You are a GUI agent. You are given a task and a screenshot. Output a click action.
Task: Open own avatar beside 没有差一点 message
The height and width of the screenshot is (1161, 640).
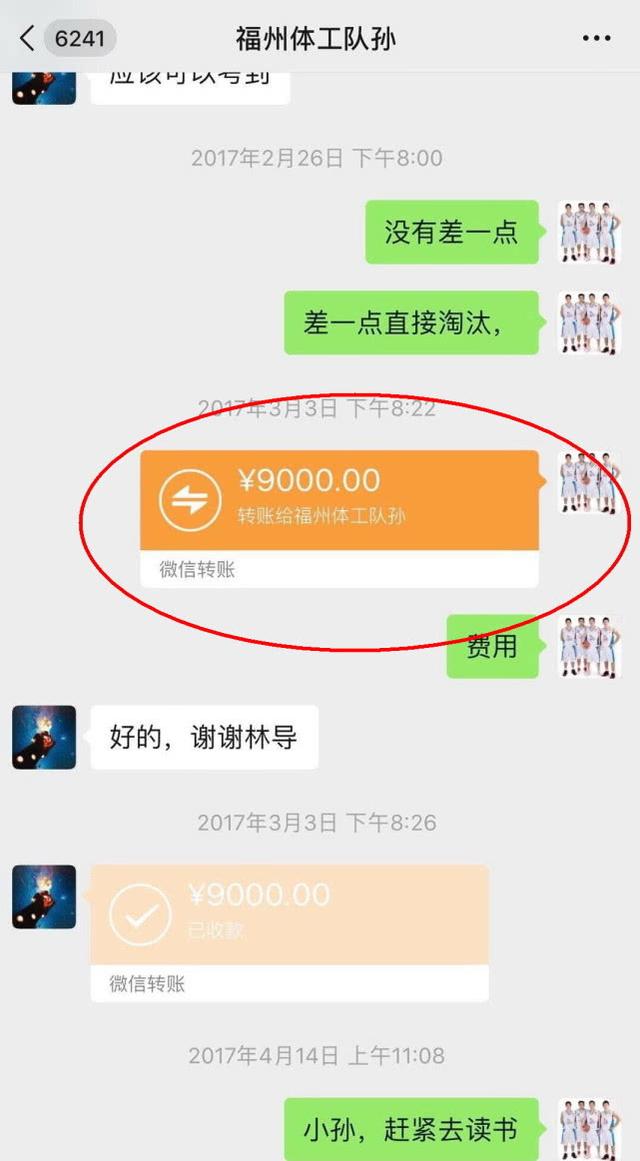(589, 232)
